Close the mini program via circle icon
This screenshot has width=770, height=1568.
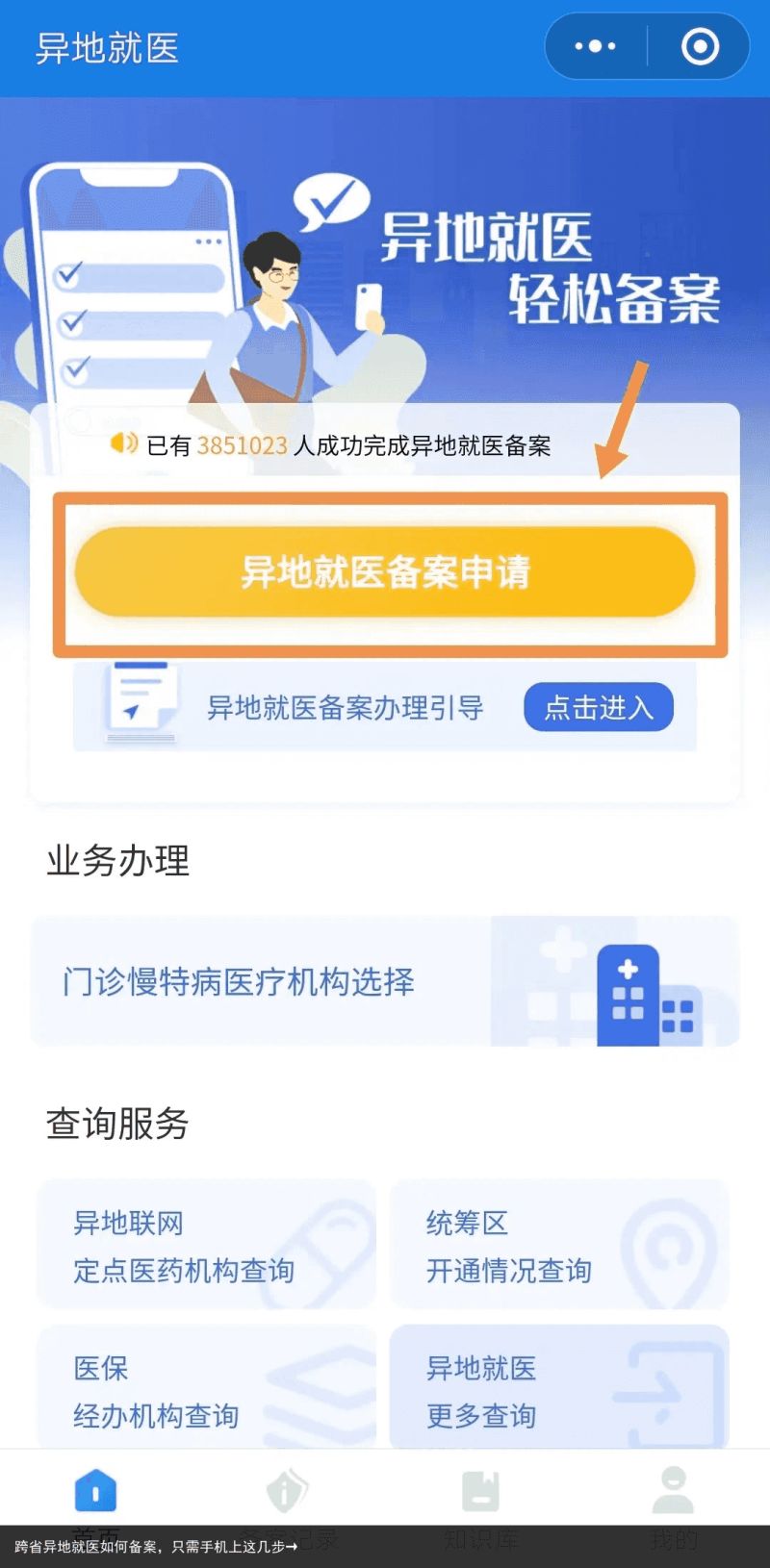click(x=700, y=46)
